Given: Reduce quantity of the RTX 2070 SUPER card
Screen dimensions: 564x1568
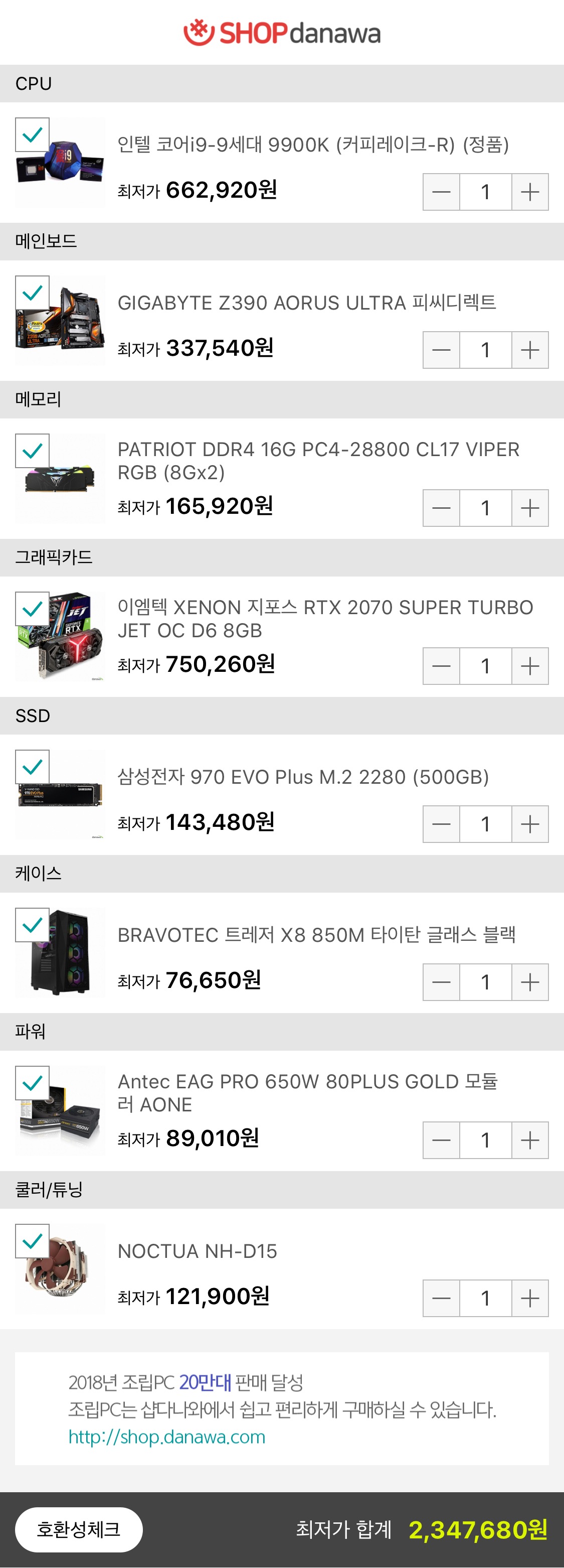Looking at the screenshot, I should 441,666.
